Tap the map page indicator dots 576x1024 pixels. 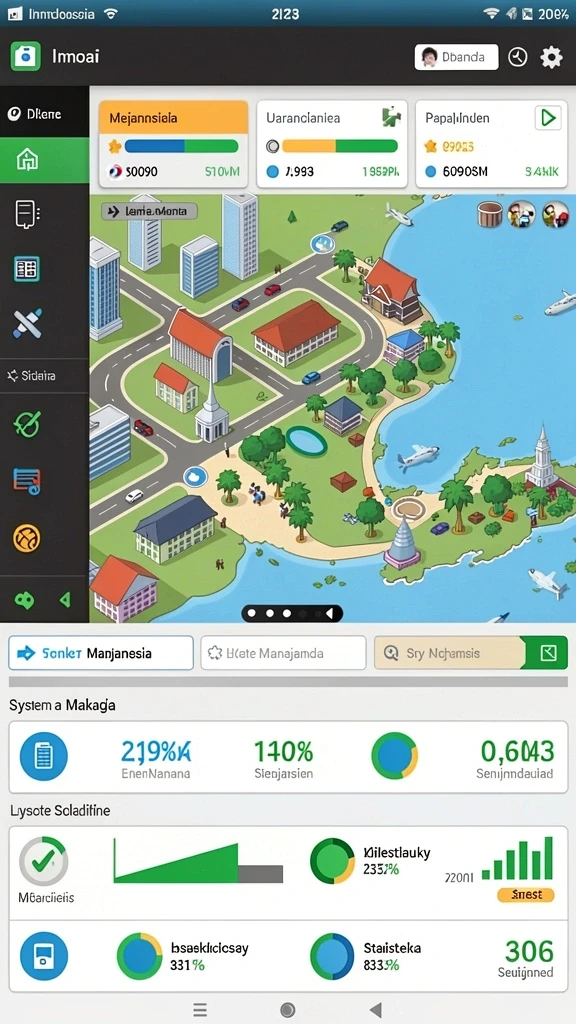pyautogui.click(x=292, y=613)
